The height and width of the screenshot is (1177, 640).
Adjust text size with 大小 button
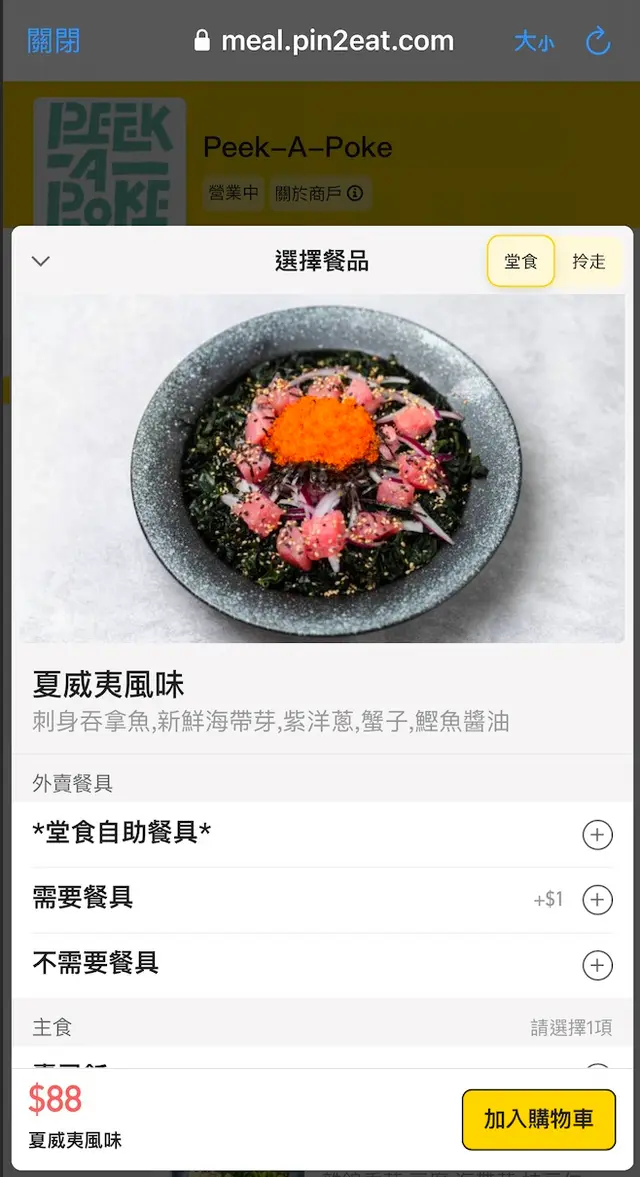[533, 42]
